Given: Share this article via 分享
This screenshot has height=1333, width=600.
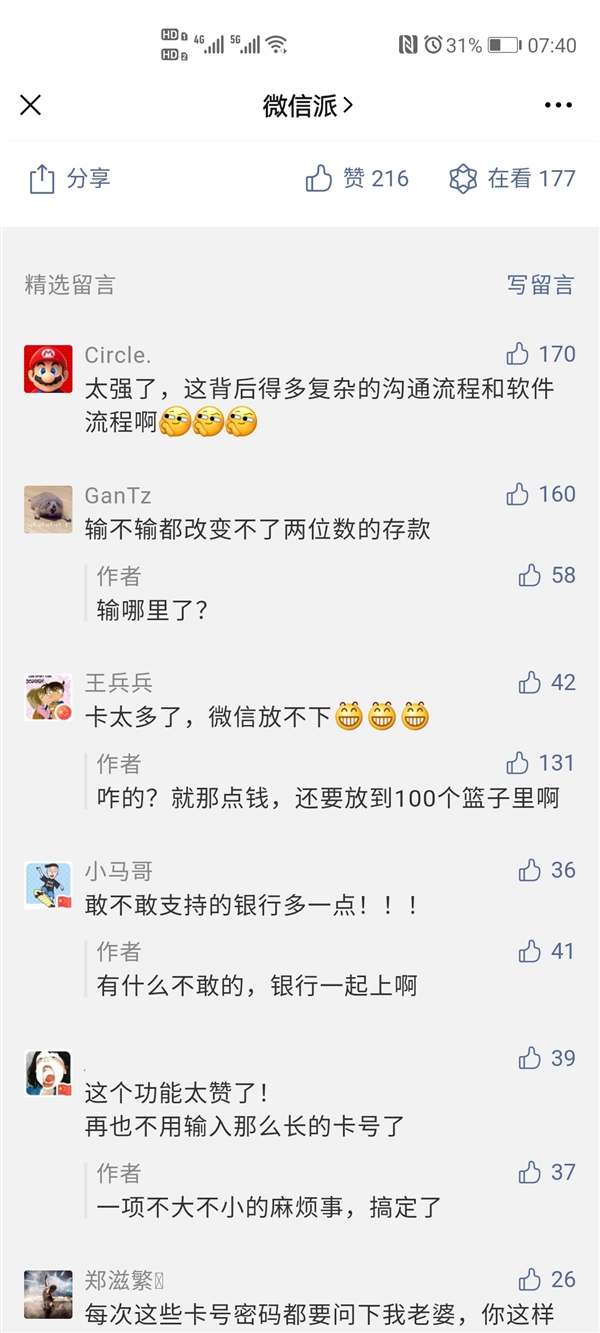Looking at the screenshot, I should pos(70,179).
